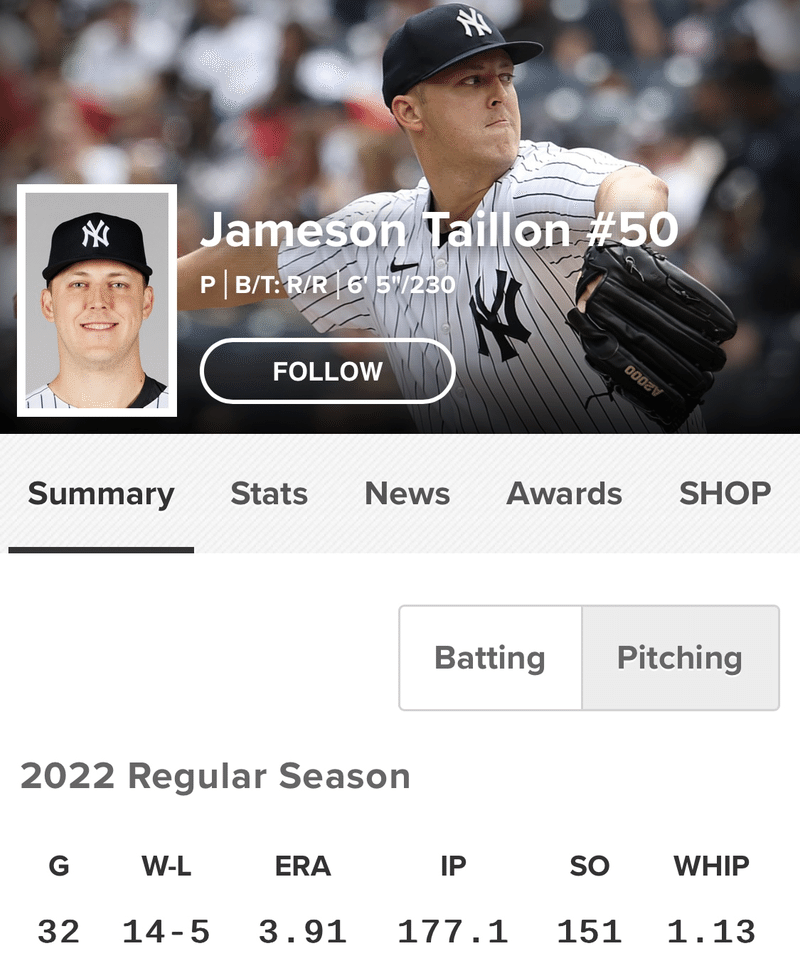
Task: Open the News tab
Action: tap(407, 493)
